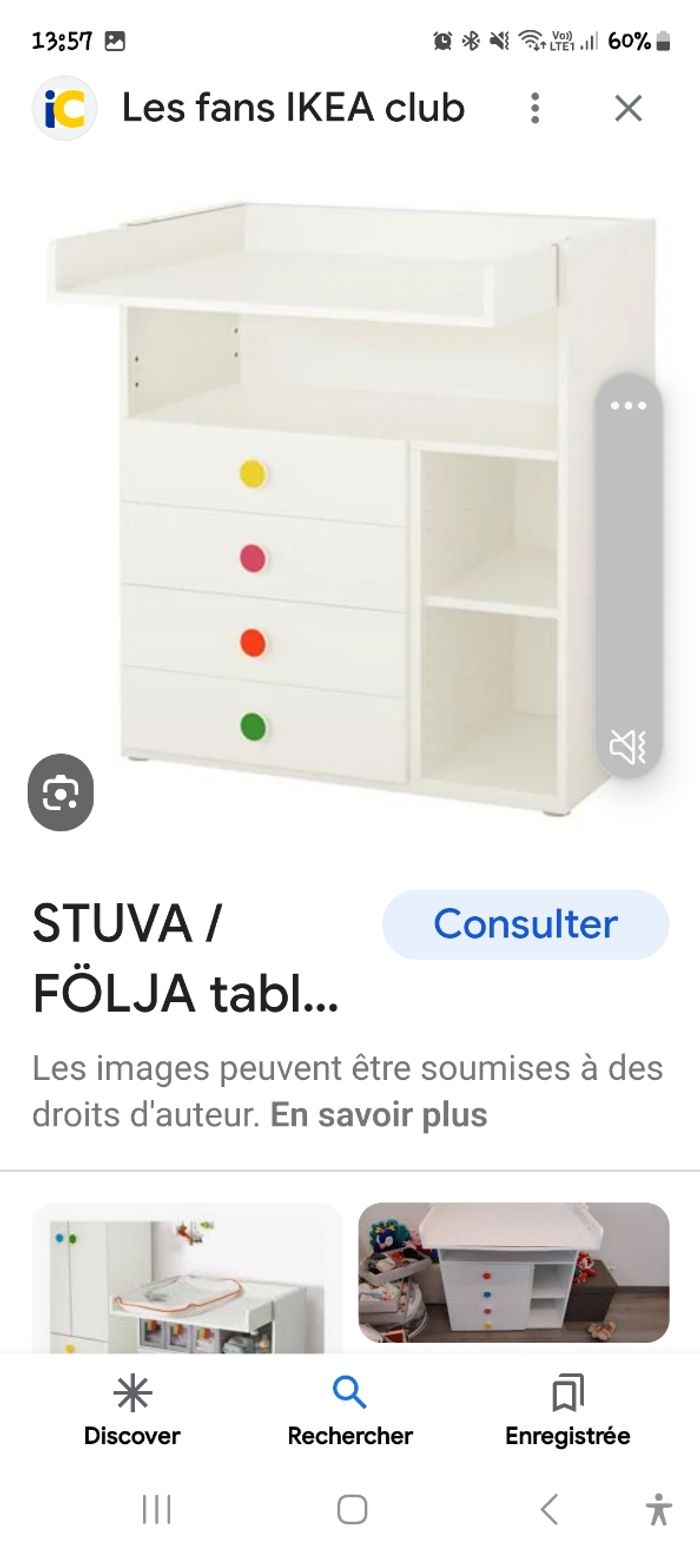
Task: Unmute using the floating speaker icon
Action: pyautogui.click(x=628, y=746)
